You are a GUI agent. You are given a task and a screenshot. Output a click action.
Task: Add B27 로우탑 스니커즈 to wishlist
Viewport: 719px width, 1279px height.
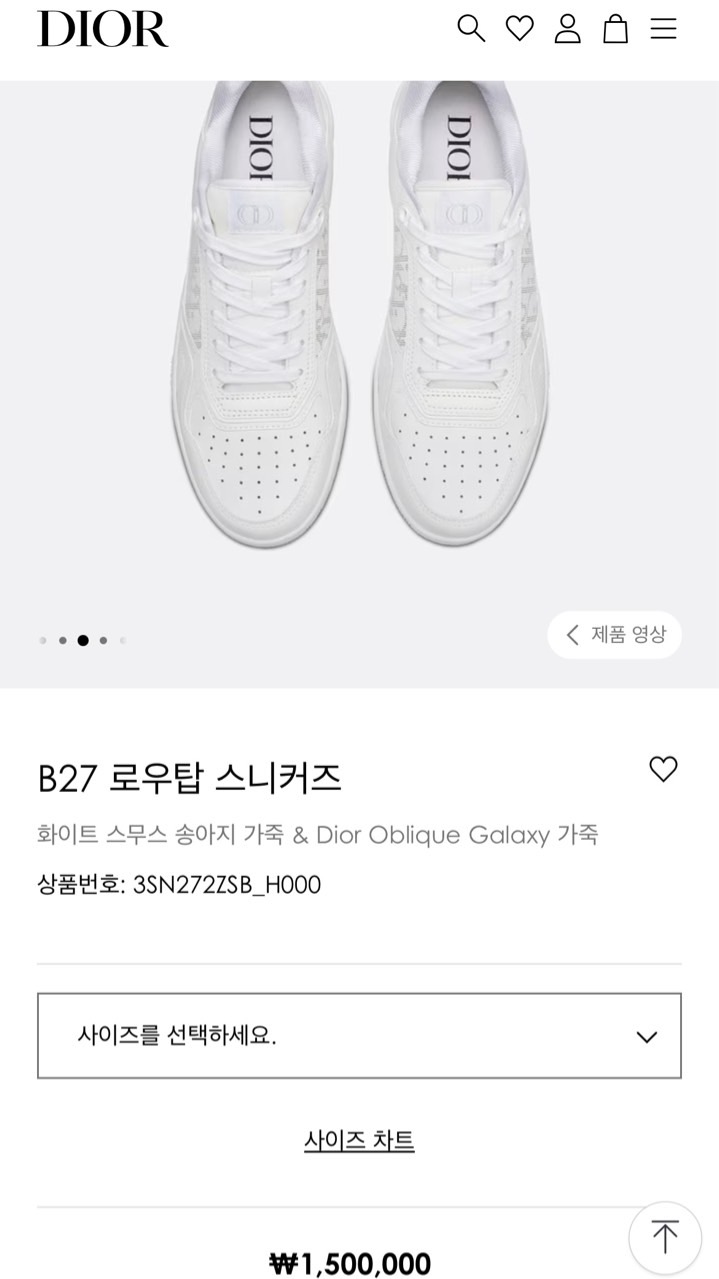coord(663,769)
